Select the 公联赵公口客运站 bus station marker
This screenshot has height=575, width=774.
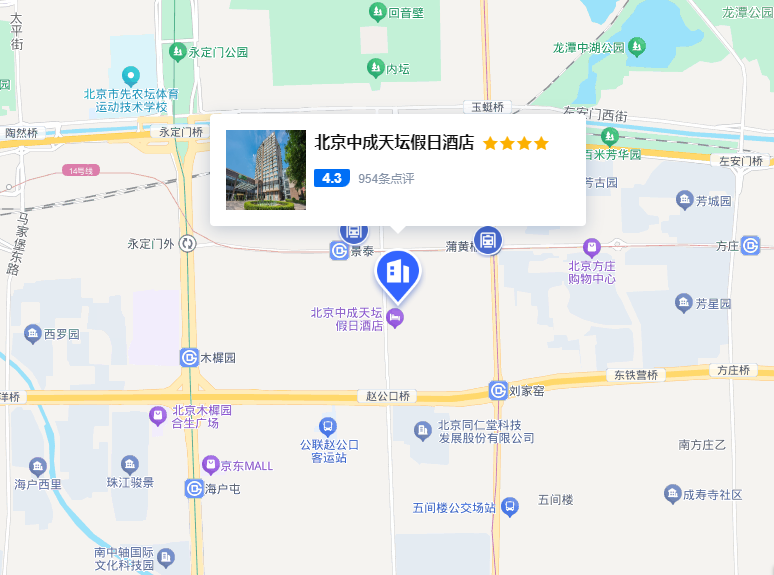click(x=329, y=425)
